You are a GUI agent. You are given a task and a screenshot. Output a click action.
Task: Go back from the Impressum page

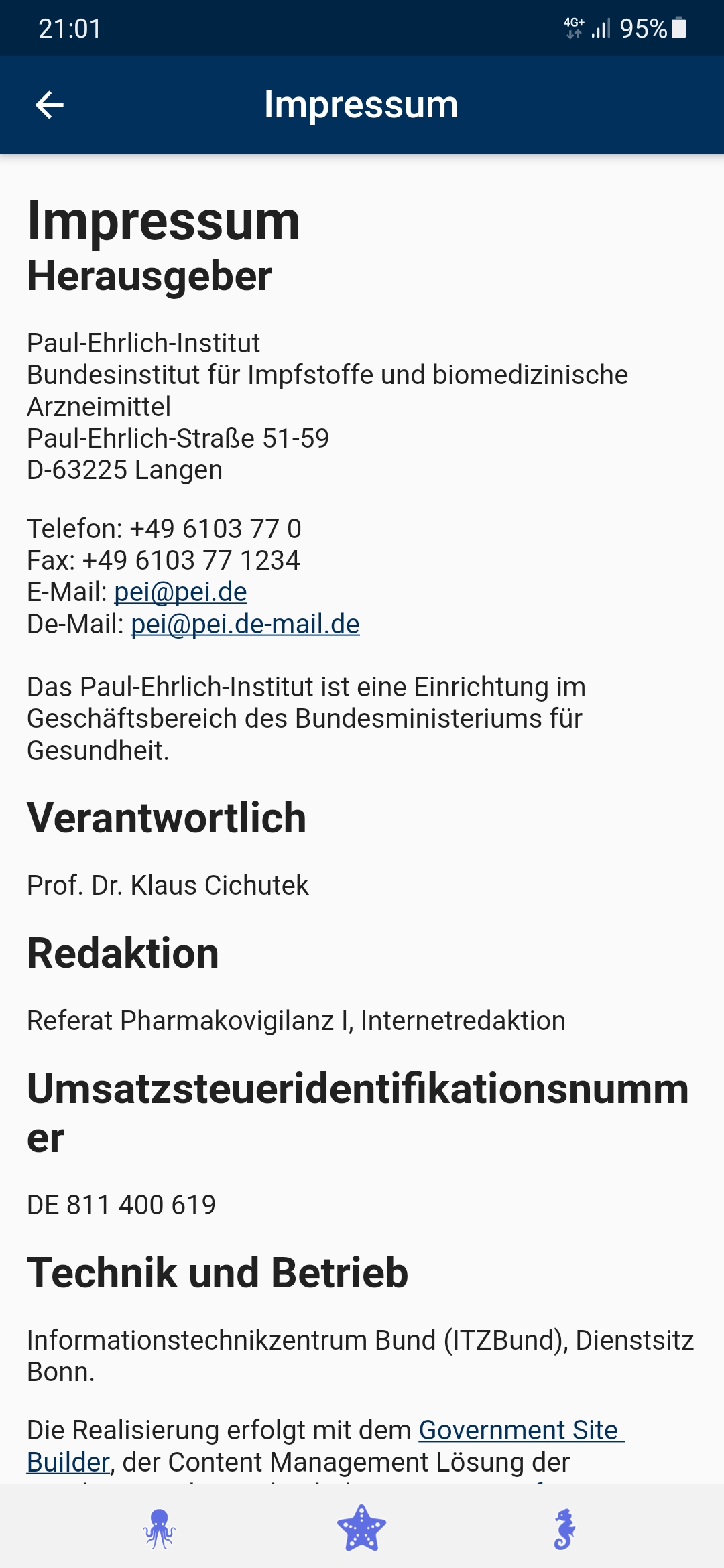[49, 105]
